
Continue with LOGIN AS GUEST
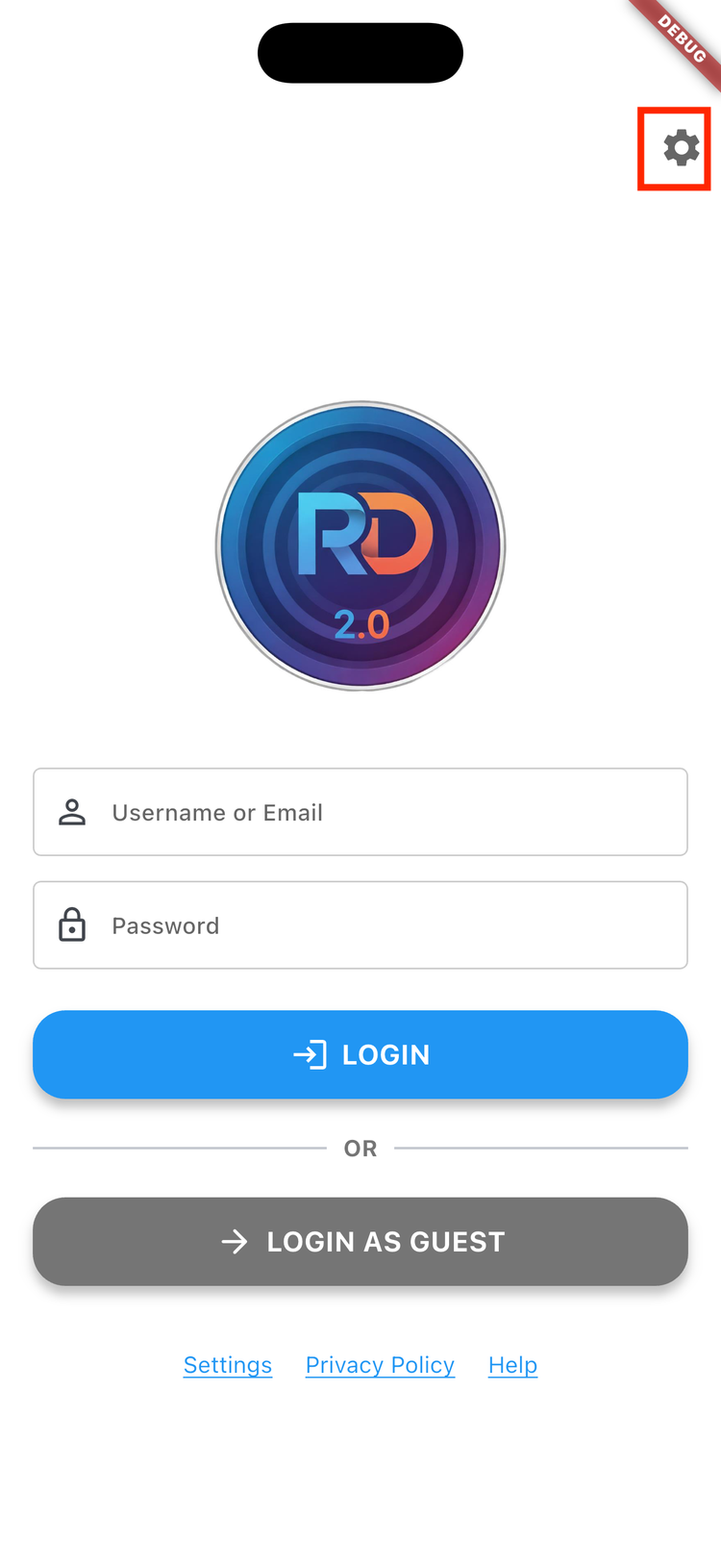click(360, 1241)
